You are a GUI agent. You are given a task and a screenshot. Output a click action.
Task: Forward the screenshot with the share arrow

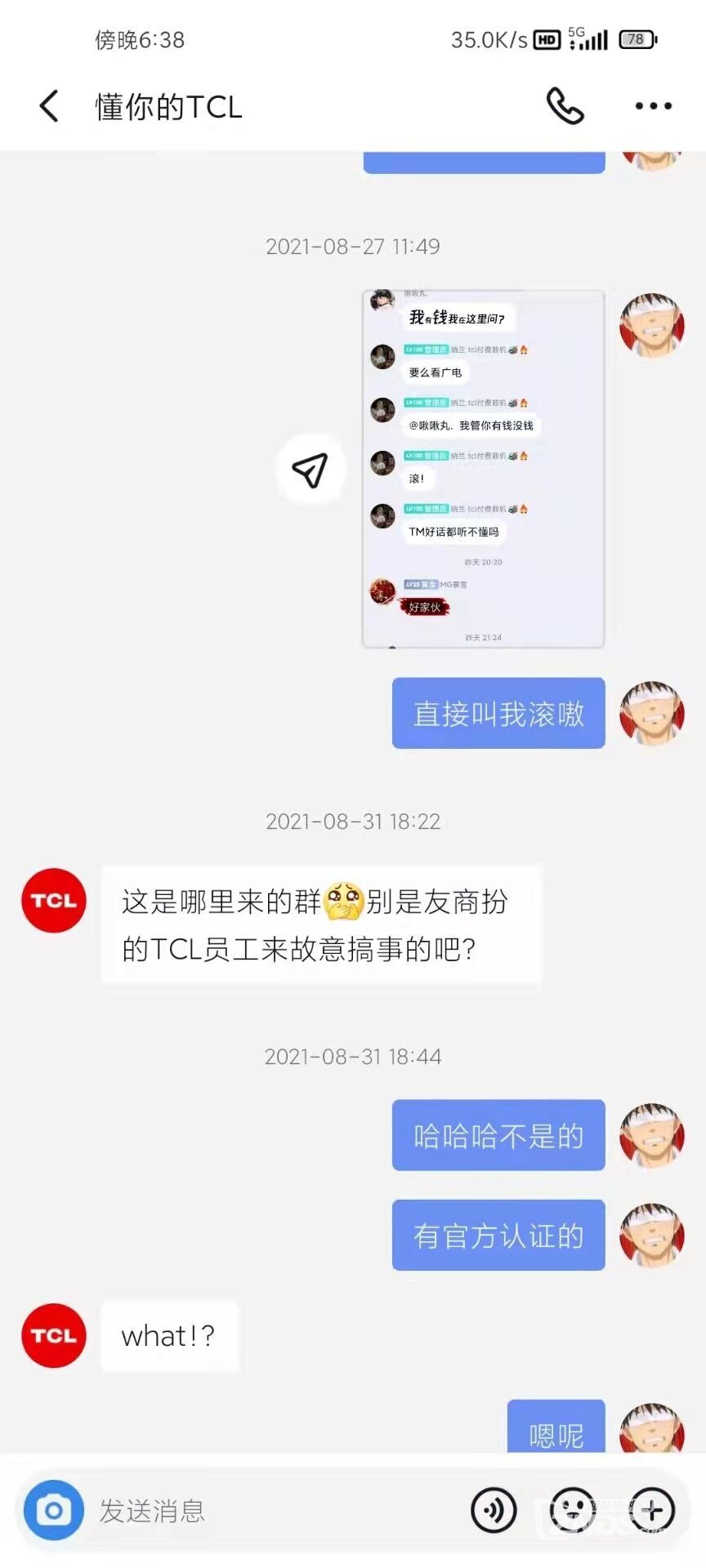[310, 470]
